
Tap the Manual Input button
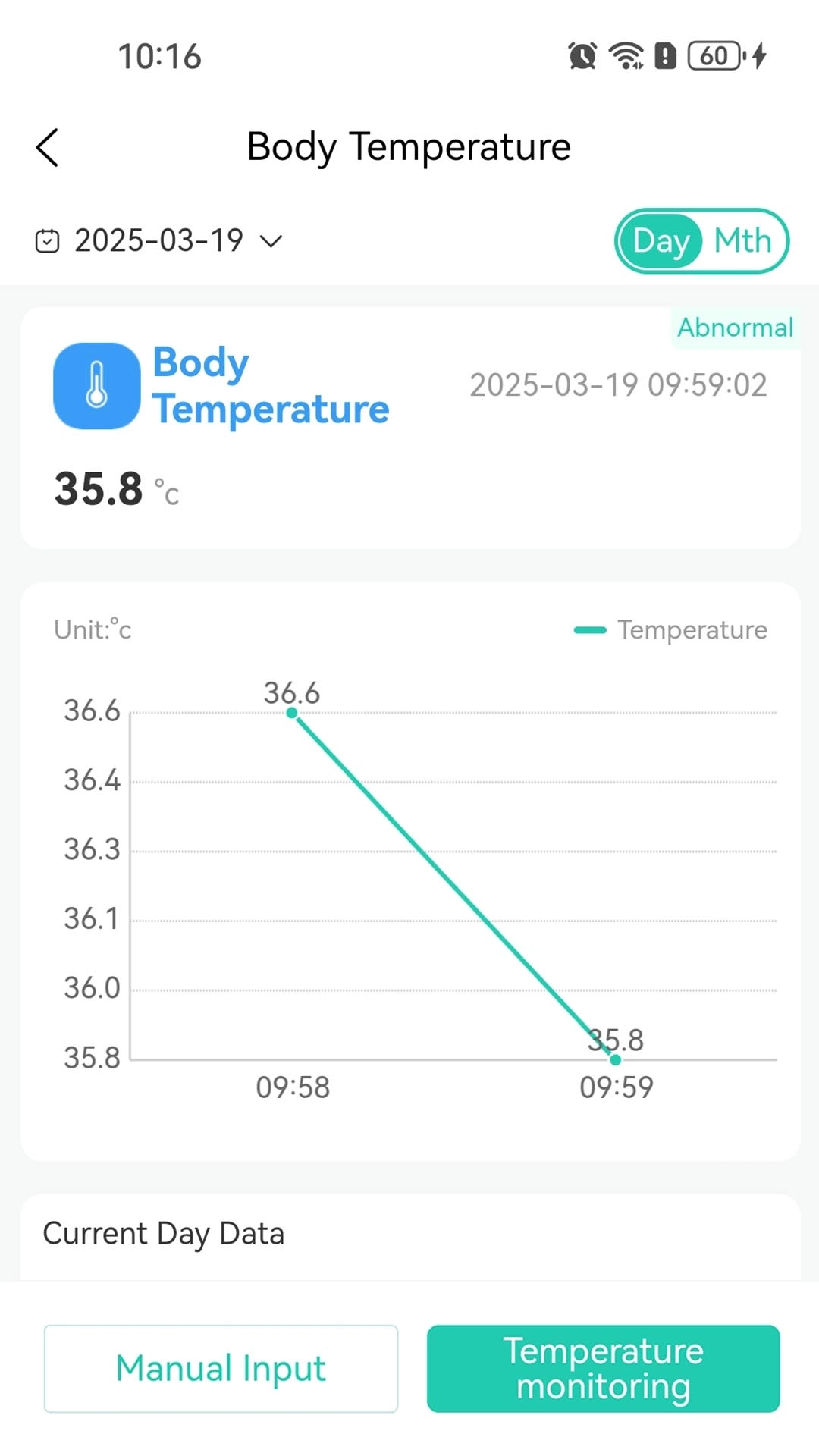click(221, 1369)
